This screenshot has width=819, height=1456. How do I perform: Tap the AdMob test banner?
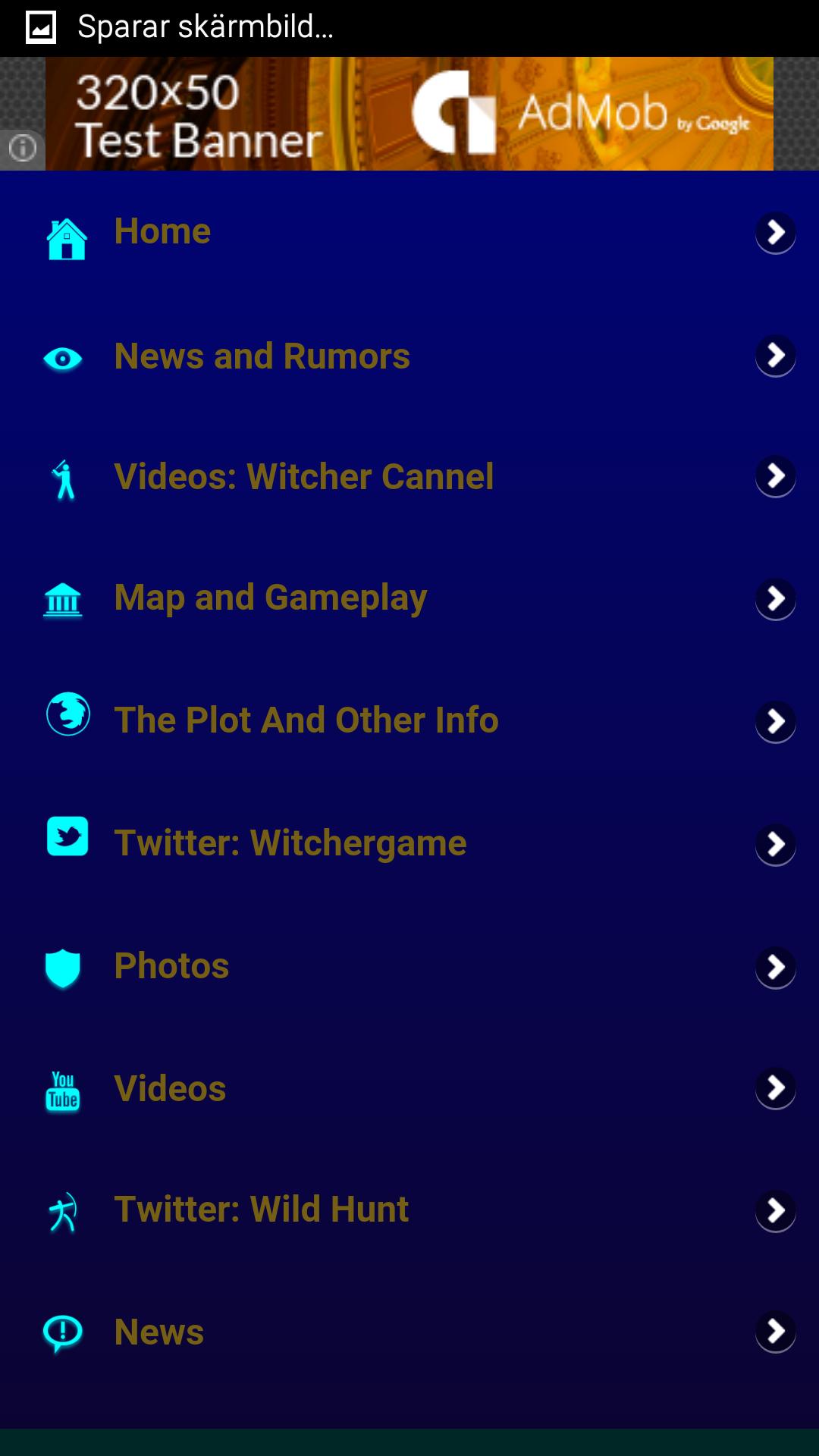pos(409,112)
